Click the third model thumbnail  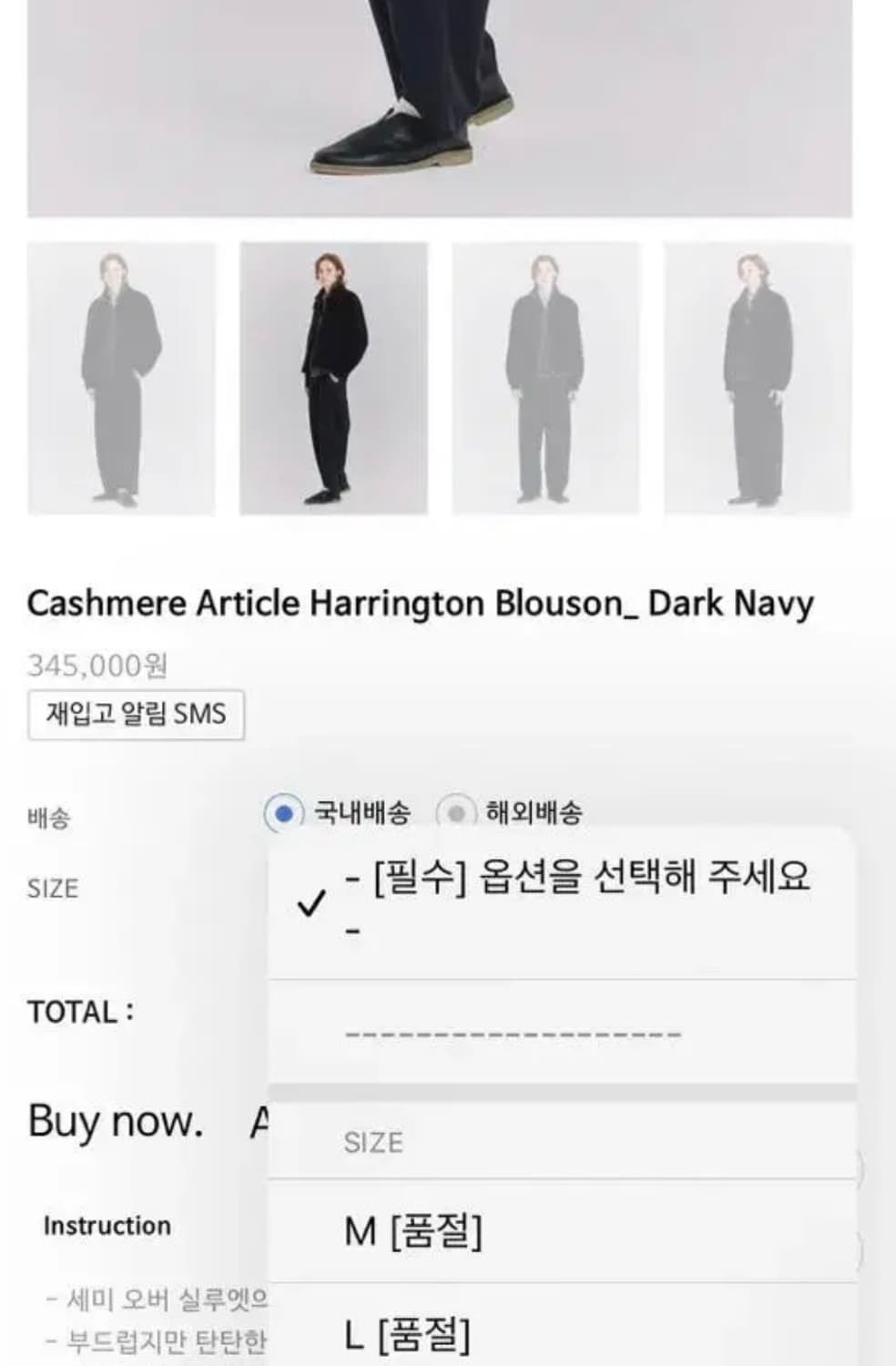[x=544, y=378]
